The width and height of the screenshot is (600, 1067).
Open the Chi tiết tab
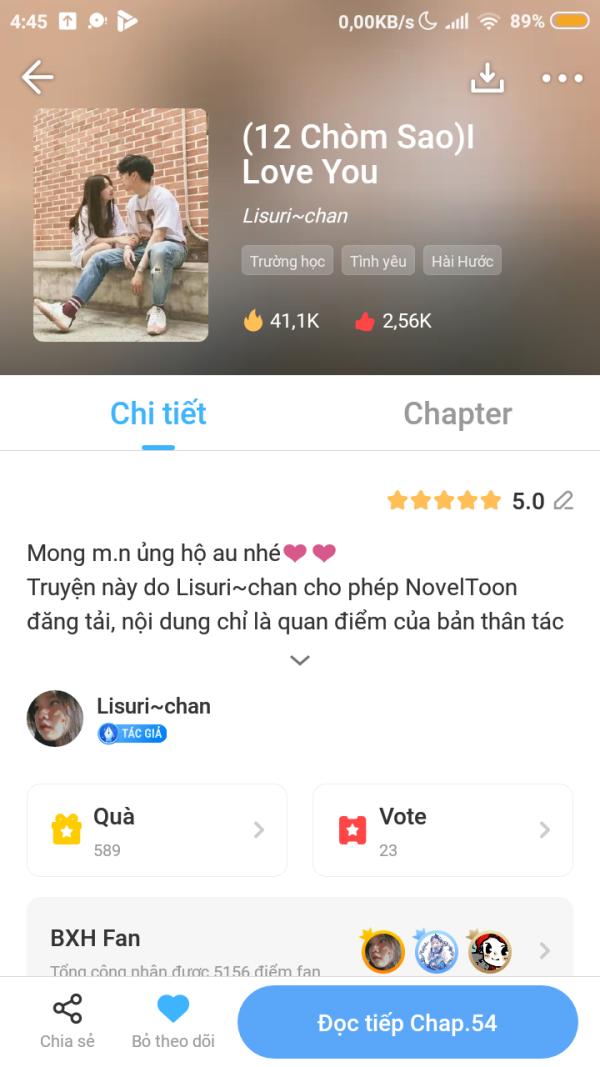click(158, 414)
